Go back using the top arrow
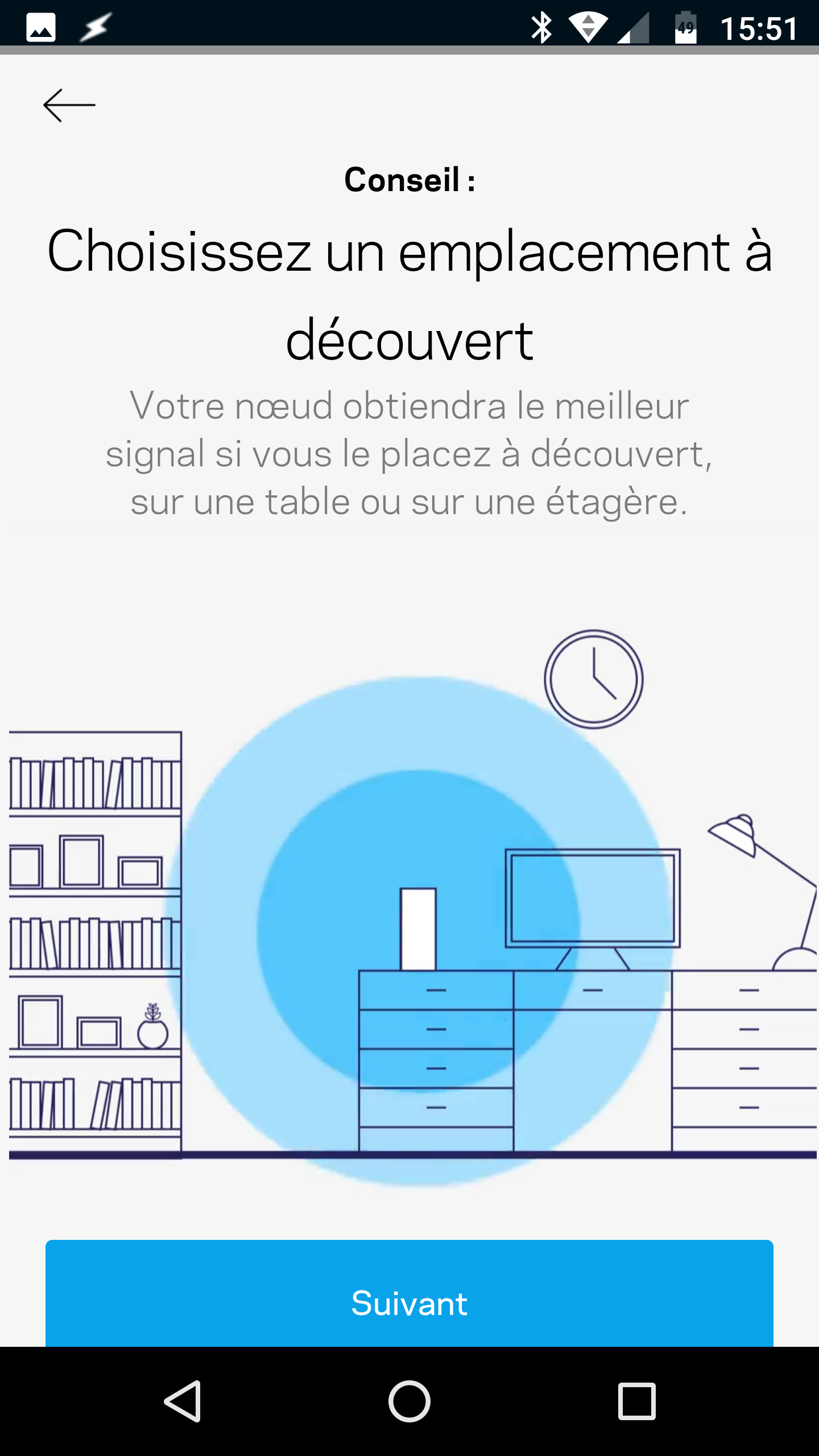Screen dimensions: 819x1456 (69, 105)
